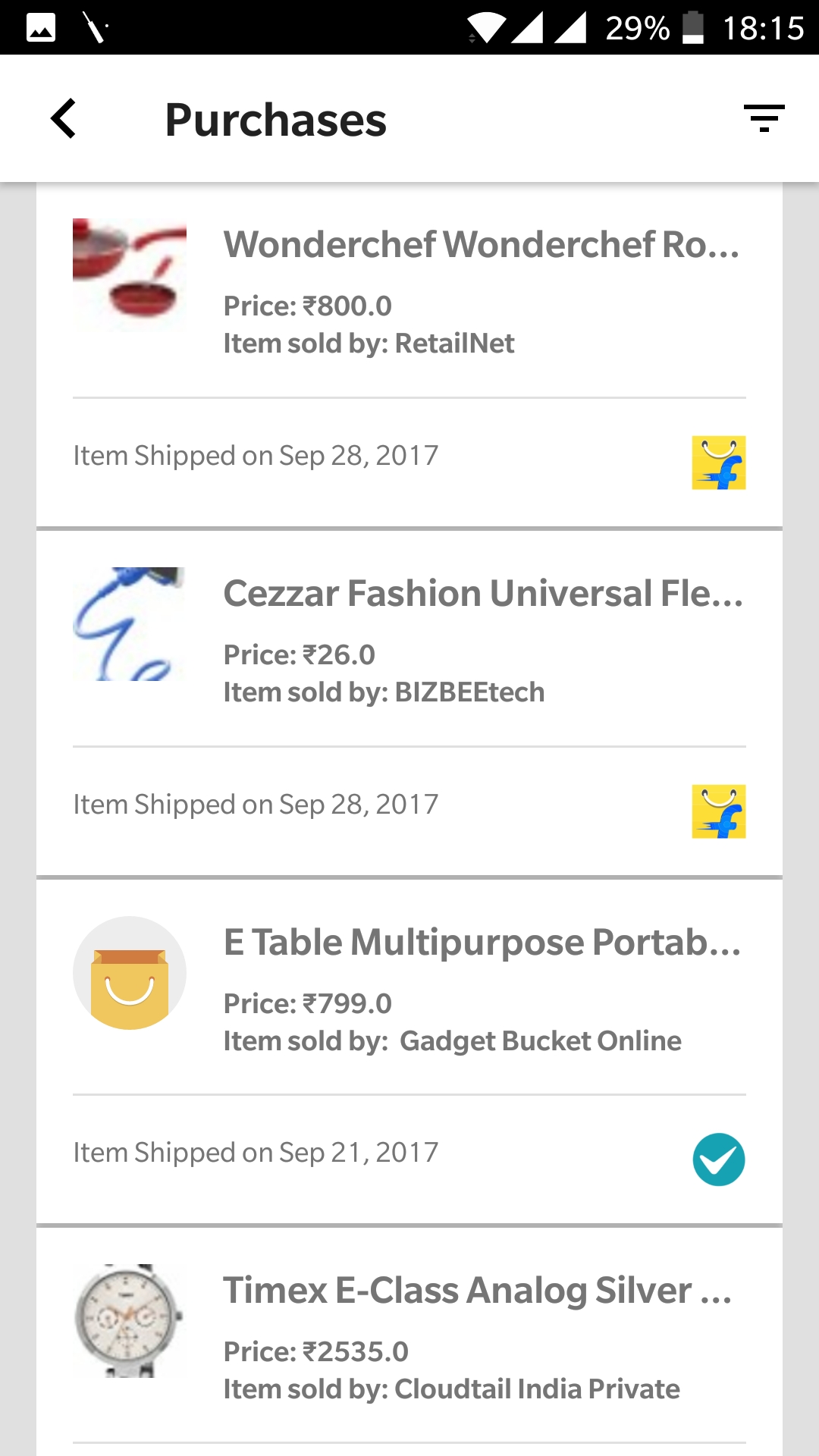Select the Timex E-Class Analog watch purchase
This screenshot has height=1456, width=819.
(409, 1341)
